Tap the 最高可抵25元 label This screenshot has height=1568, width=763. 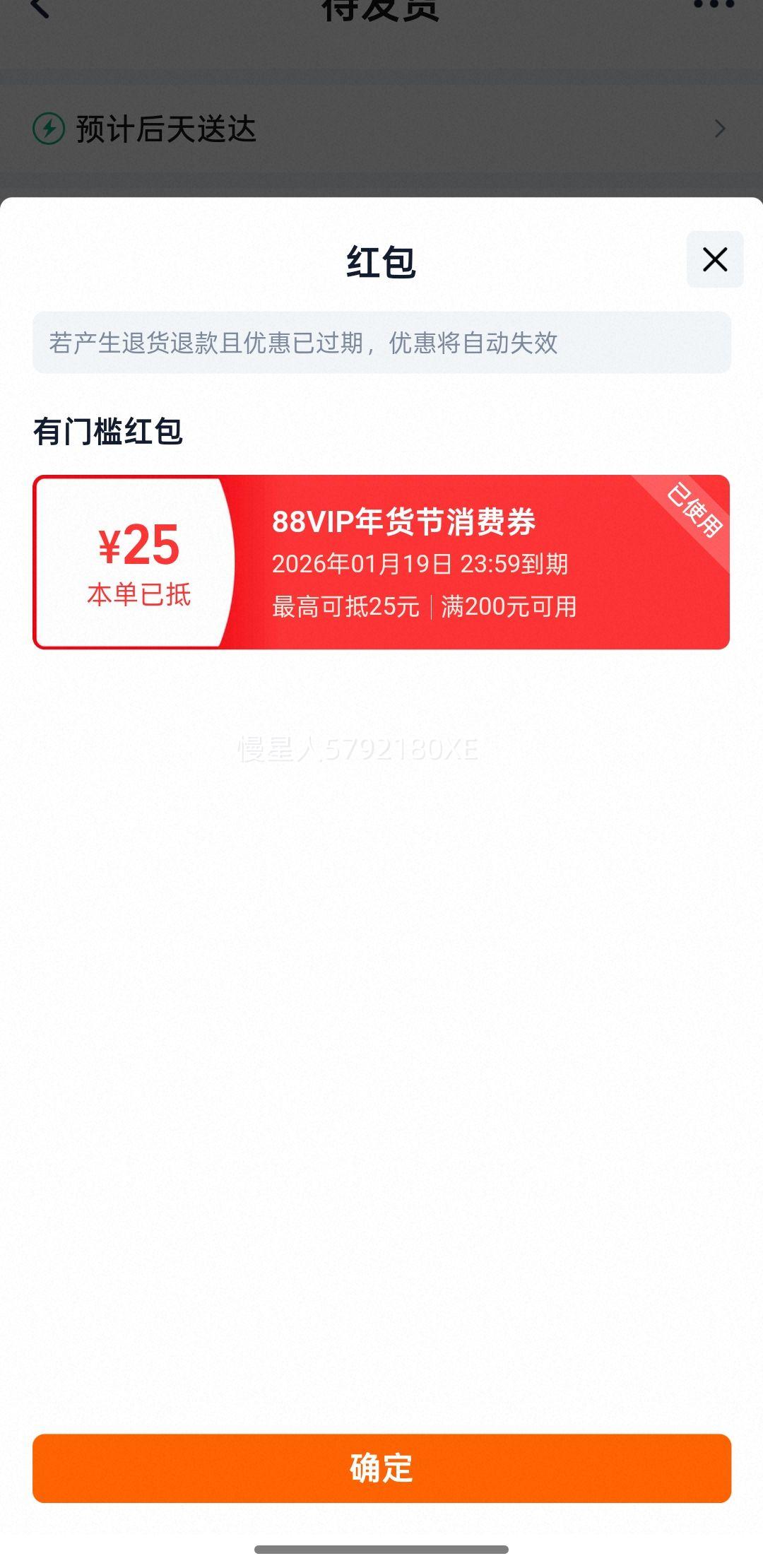[346, 605]
